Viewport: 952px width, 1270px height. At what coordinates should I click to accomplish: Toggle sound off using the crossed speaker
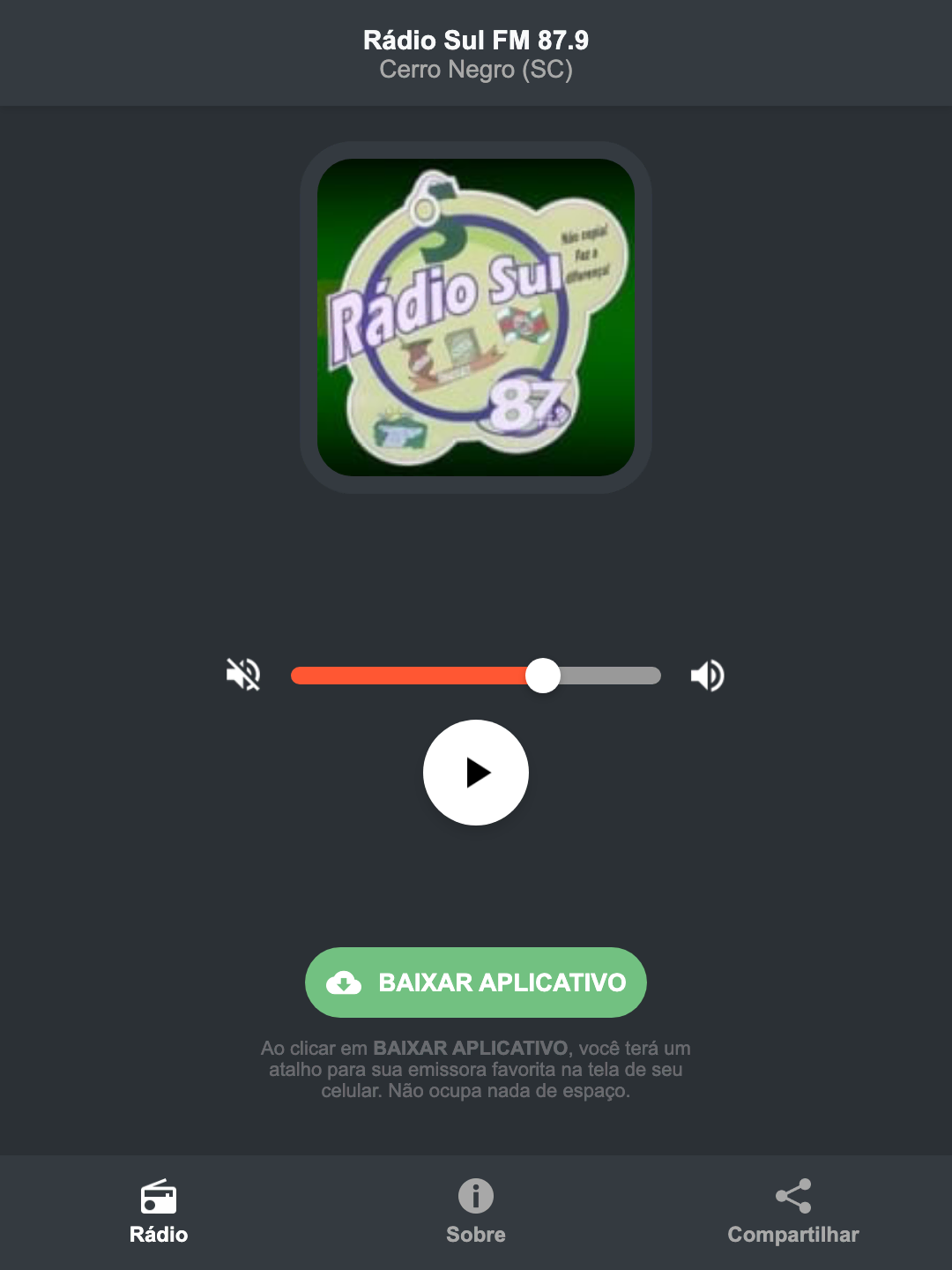coord(242,675)
